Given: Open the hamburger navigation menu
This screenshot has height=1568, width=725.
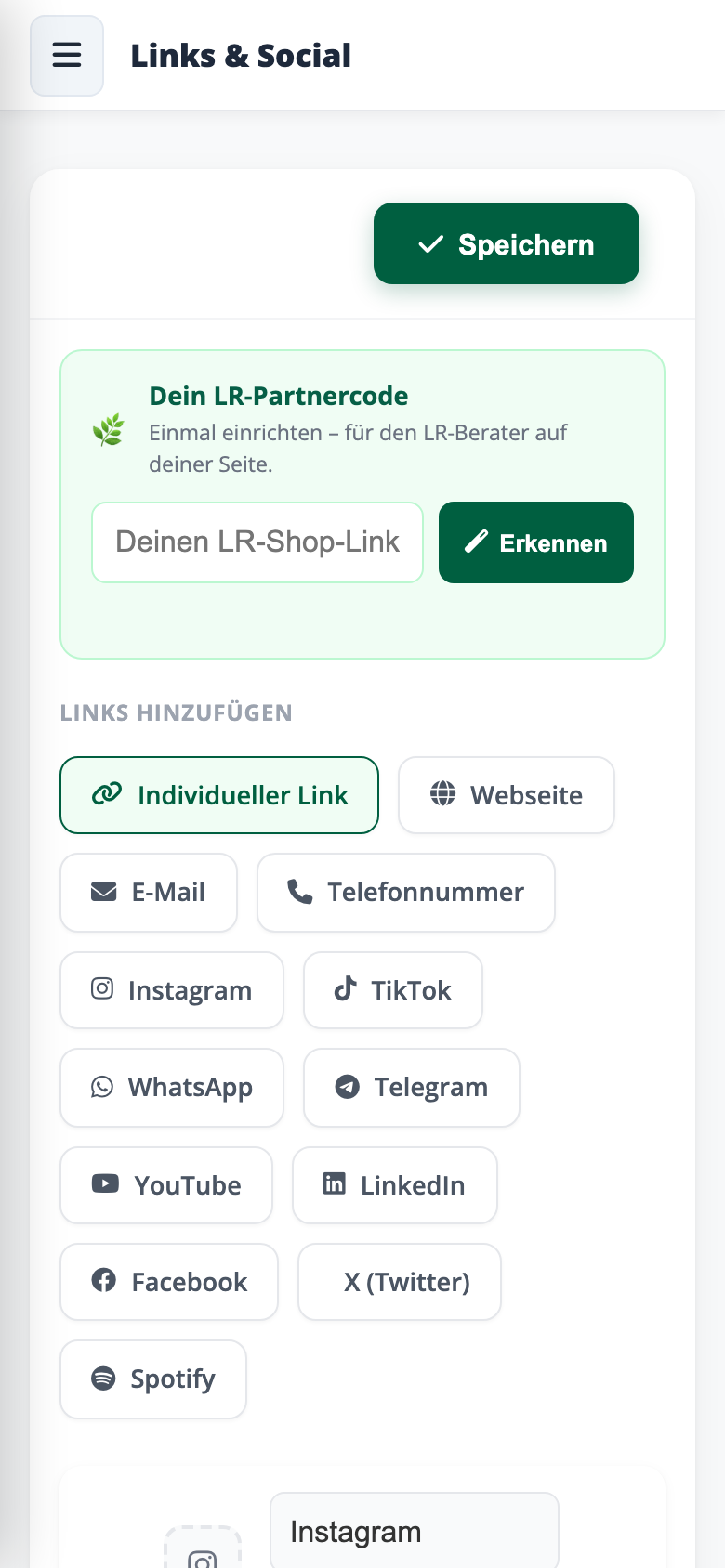Looking at the screenshot, I should (66, 55).
